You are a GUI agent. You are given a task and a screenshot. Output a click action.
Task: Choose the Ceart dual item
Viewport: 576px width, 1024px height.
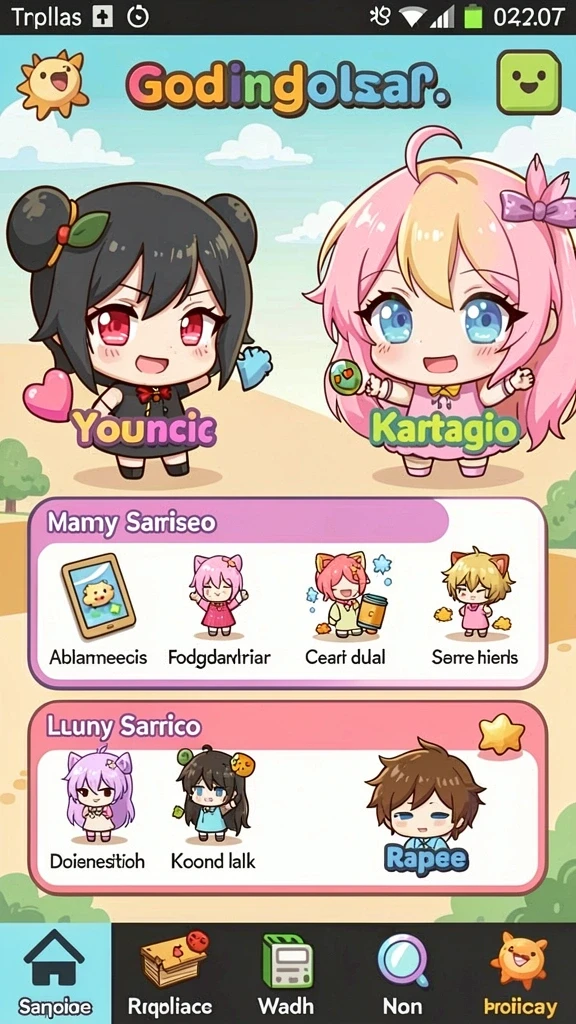coord(345,609)
